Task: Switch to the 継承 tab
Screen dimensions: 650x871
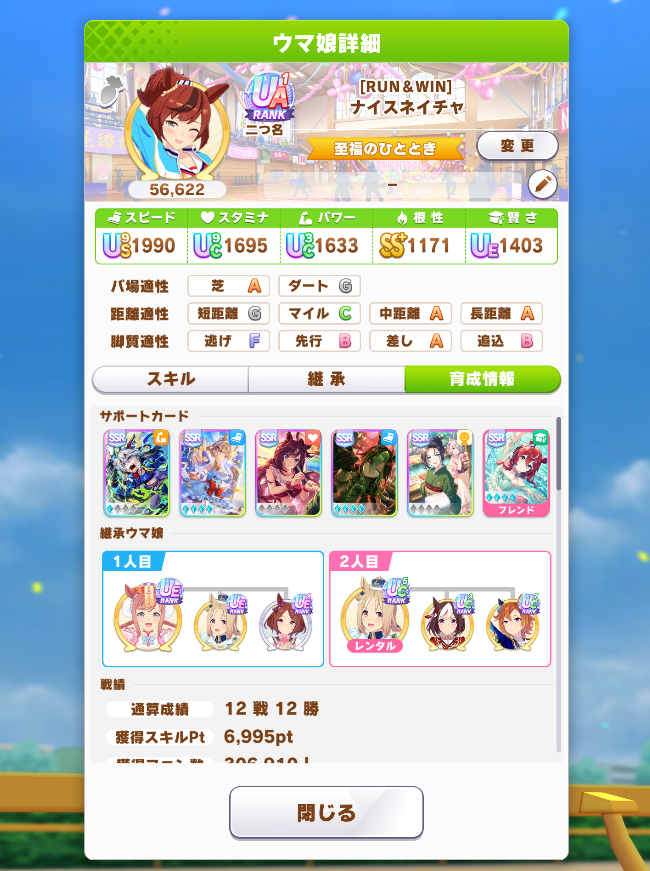Action: (327, 379)
